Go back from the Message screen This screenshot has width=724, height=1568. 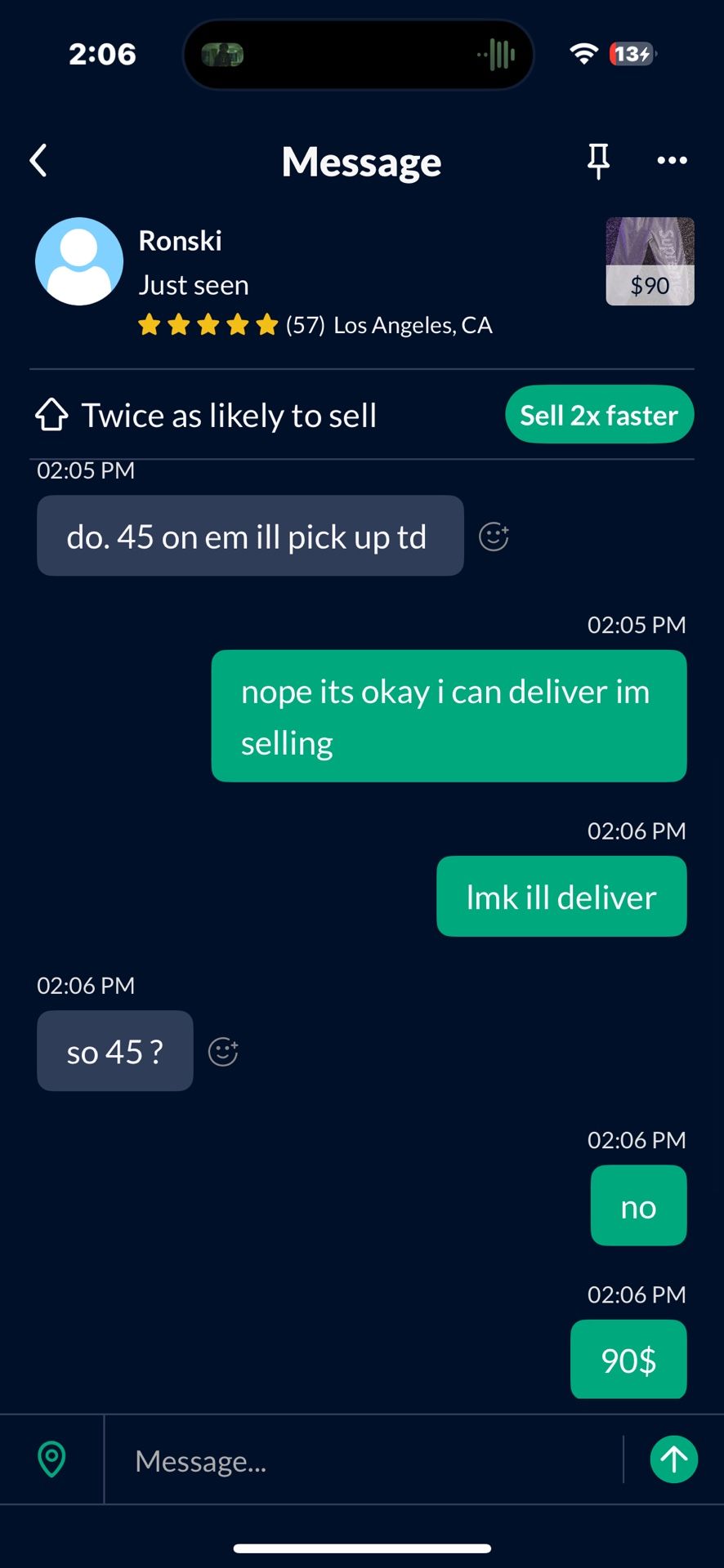[x=38, y=161]
